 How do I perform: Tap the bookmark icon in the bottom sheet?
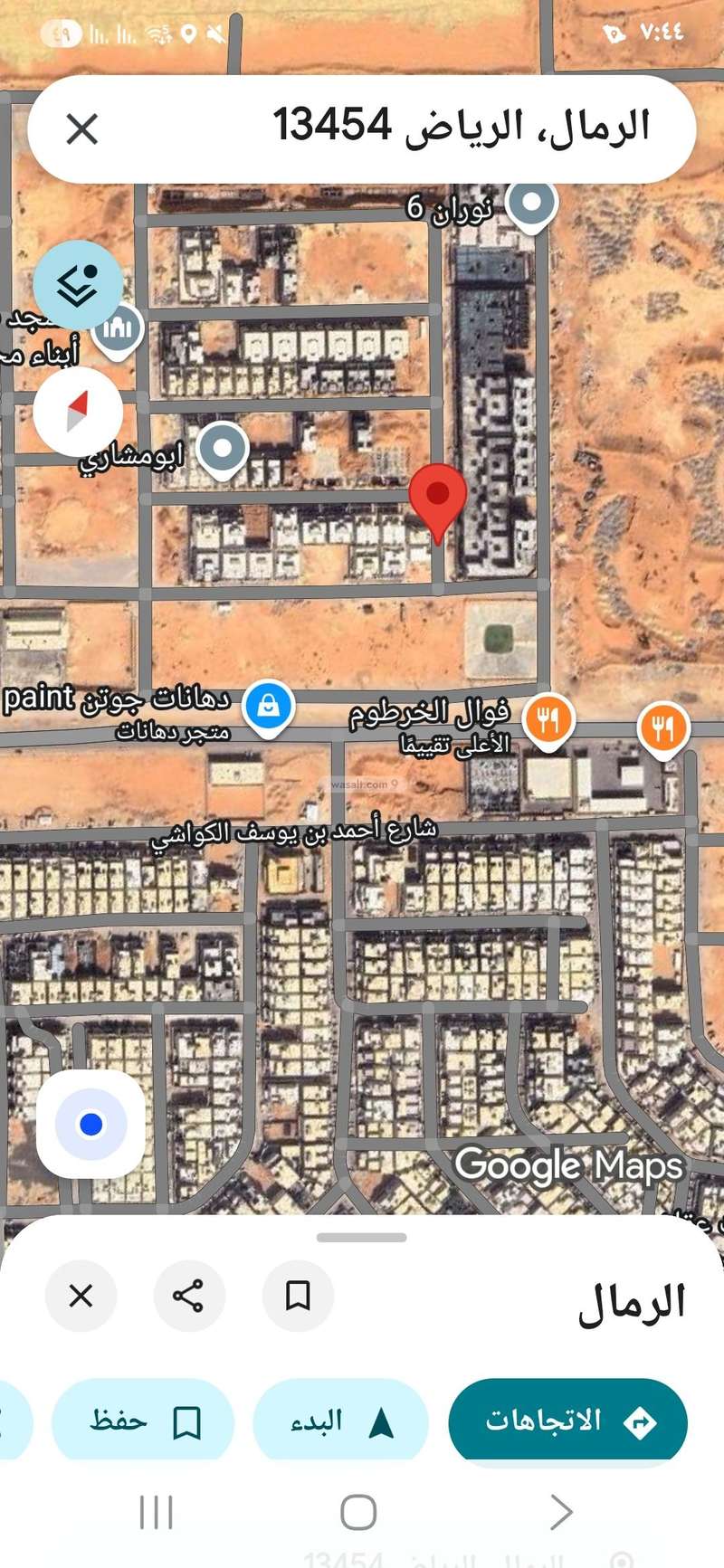tap(298, 1296)
